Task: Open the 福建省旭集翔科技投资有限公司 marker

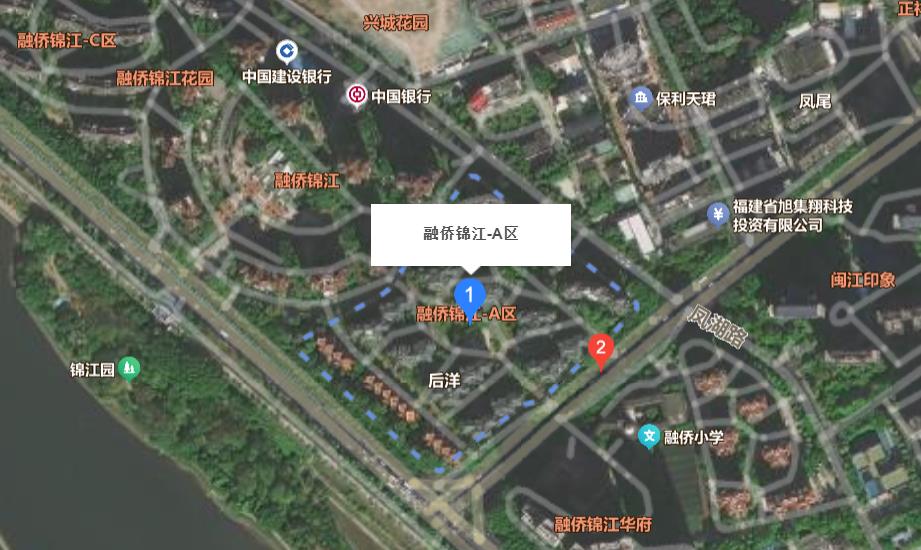Action: coord(718,214)
